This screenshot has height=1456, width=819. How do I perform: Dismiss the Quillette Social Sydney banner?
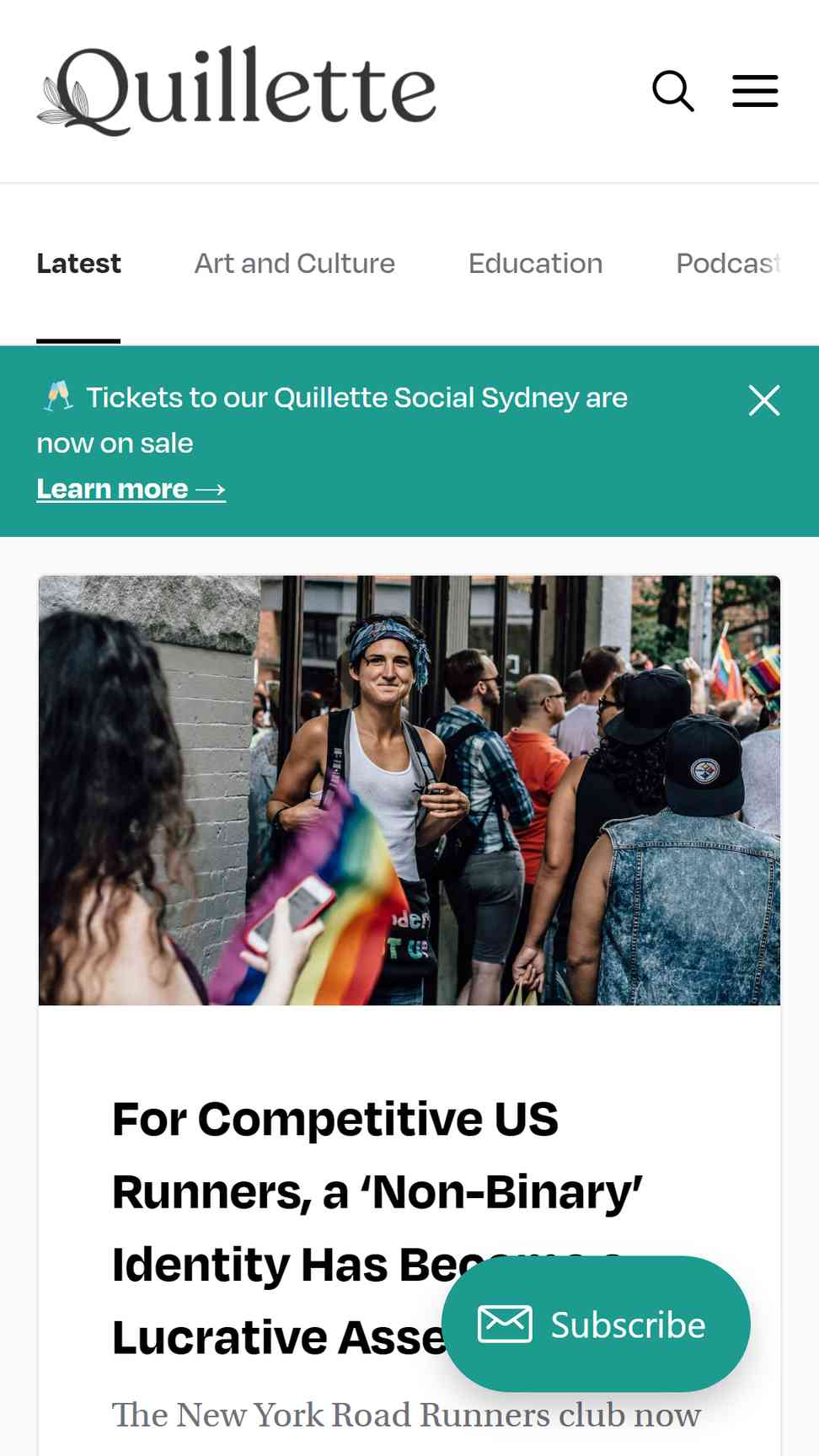(764, 400)
